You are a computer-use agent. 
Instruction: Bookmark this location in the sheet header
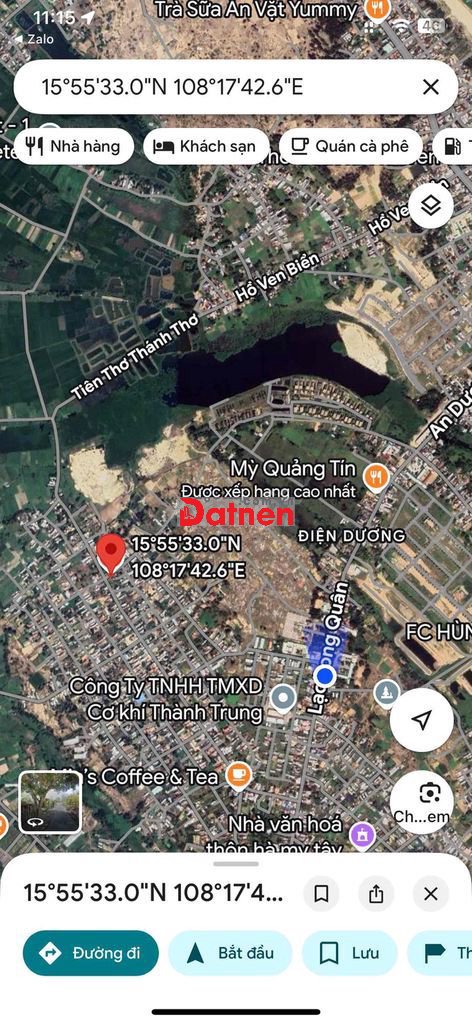321,893
